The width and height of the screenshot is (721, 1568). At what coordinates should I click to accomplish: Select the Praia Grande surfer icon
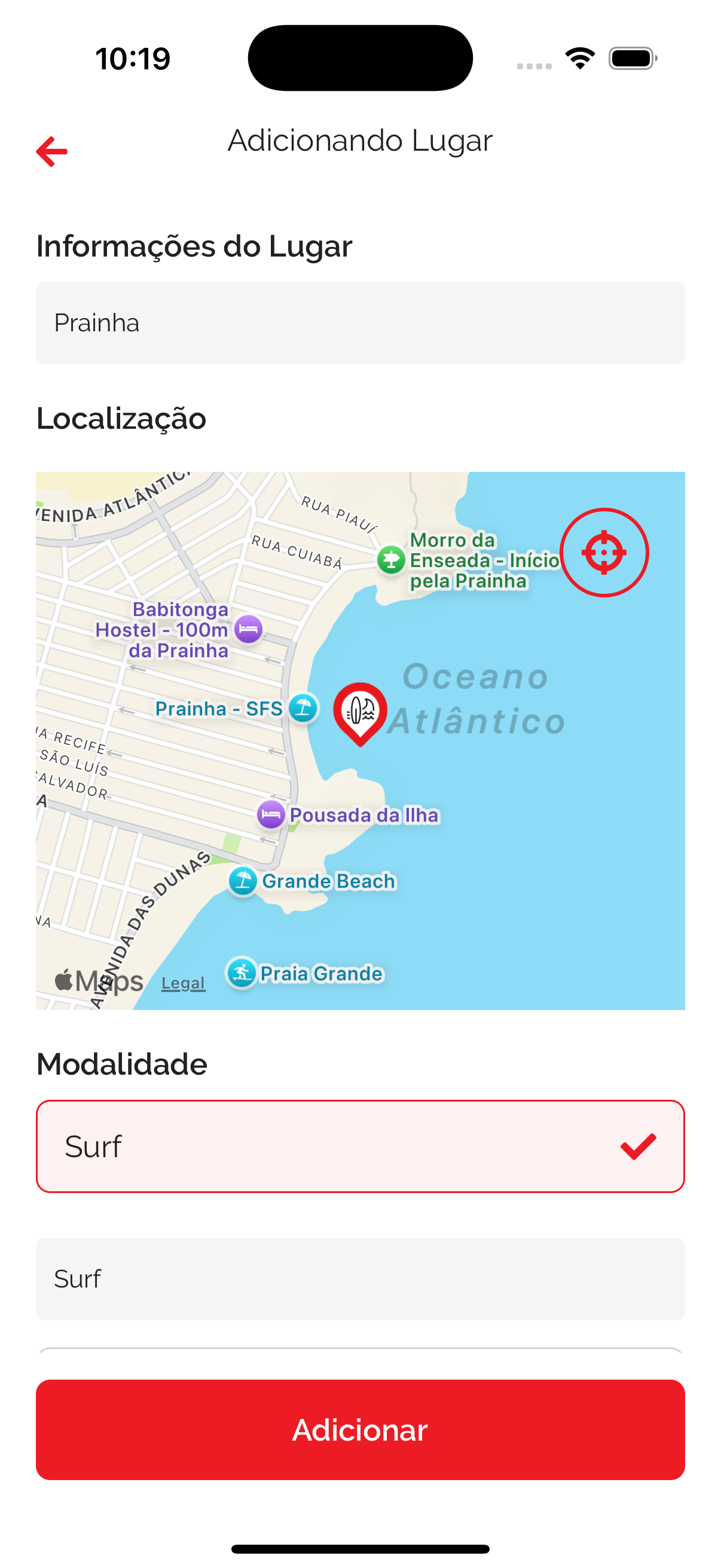point(242,973)
